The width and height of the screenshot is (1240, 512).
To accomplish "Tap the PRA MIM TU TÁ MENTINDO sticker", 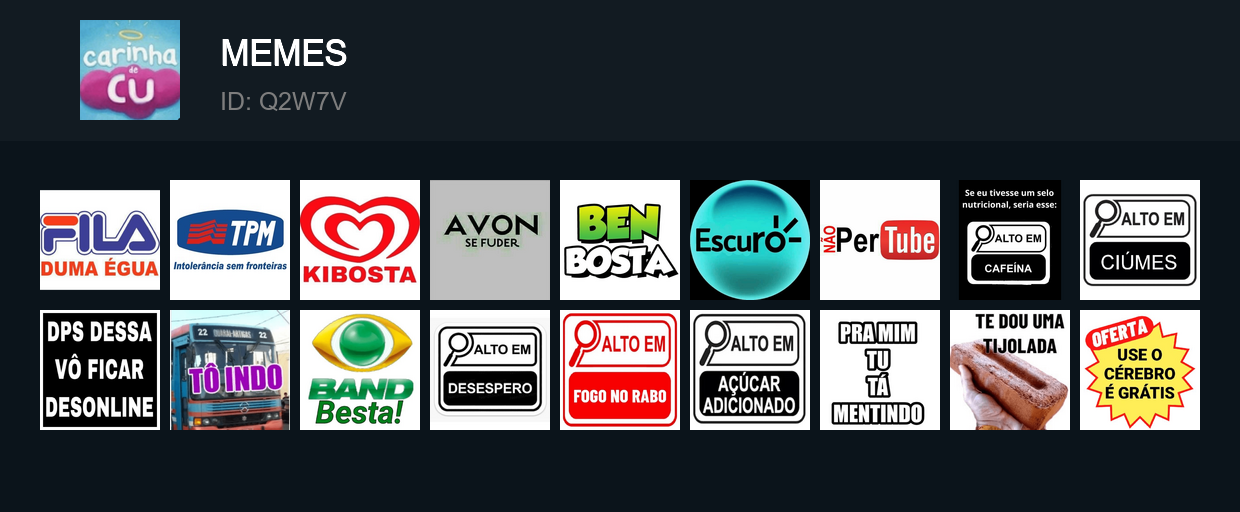I will (x=880, y=370).
